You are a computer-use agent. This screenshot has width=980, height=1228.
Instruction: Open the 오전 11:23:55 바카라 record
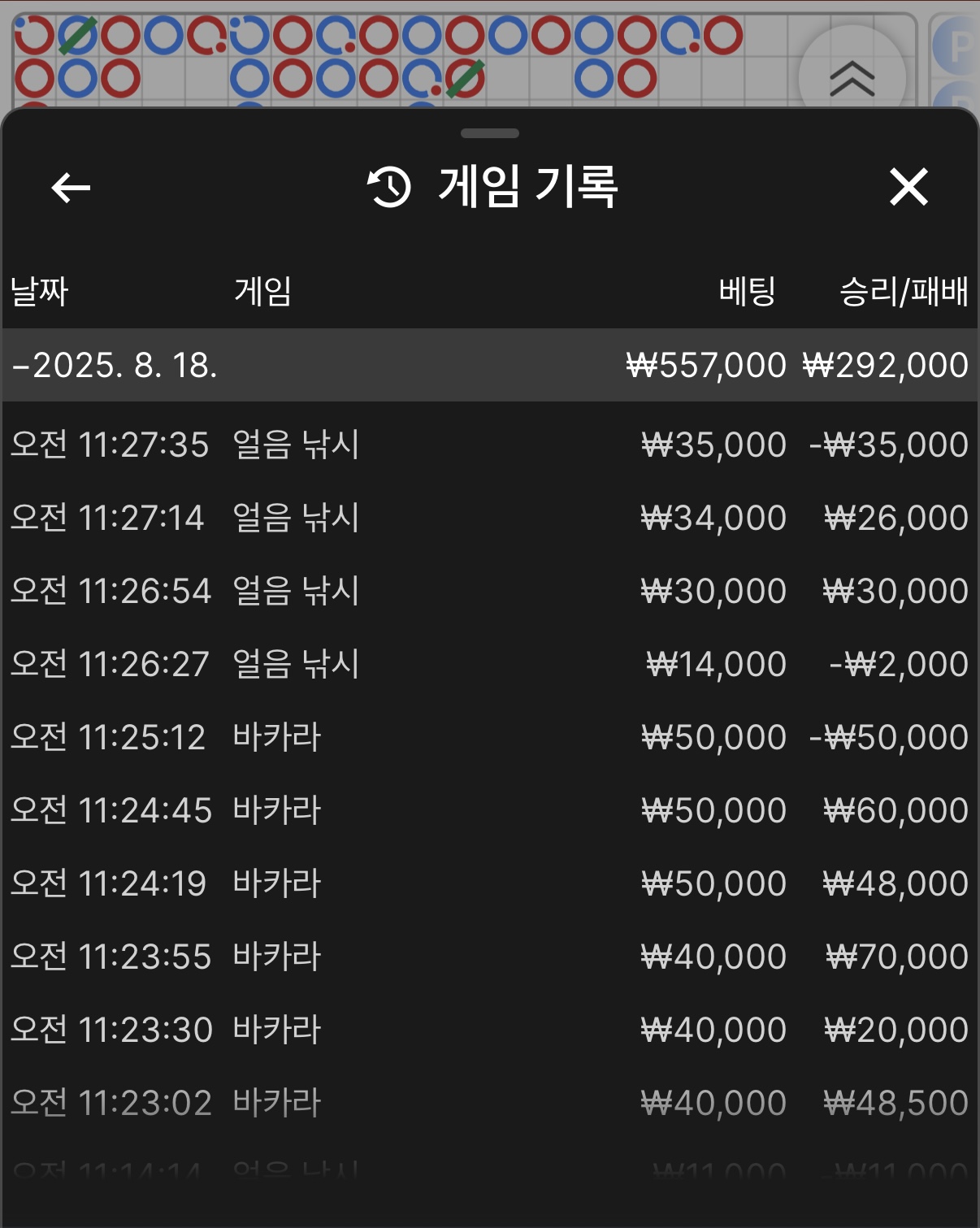(x=489, y=957)
